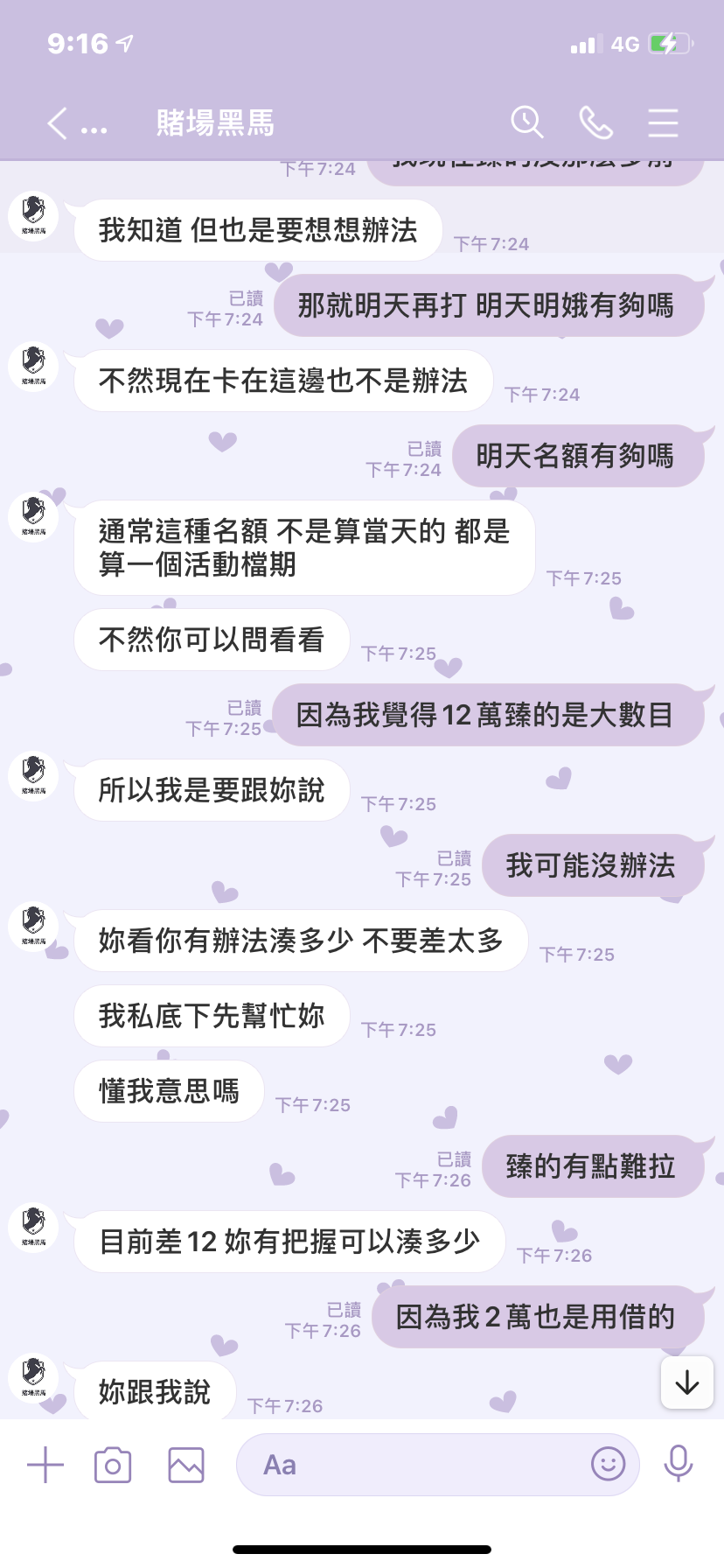Jump to the latest message

687,1382
